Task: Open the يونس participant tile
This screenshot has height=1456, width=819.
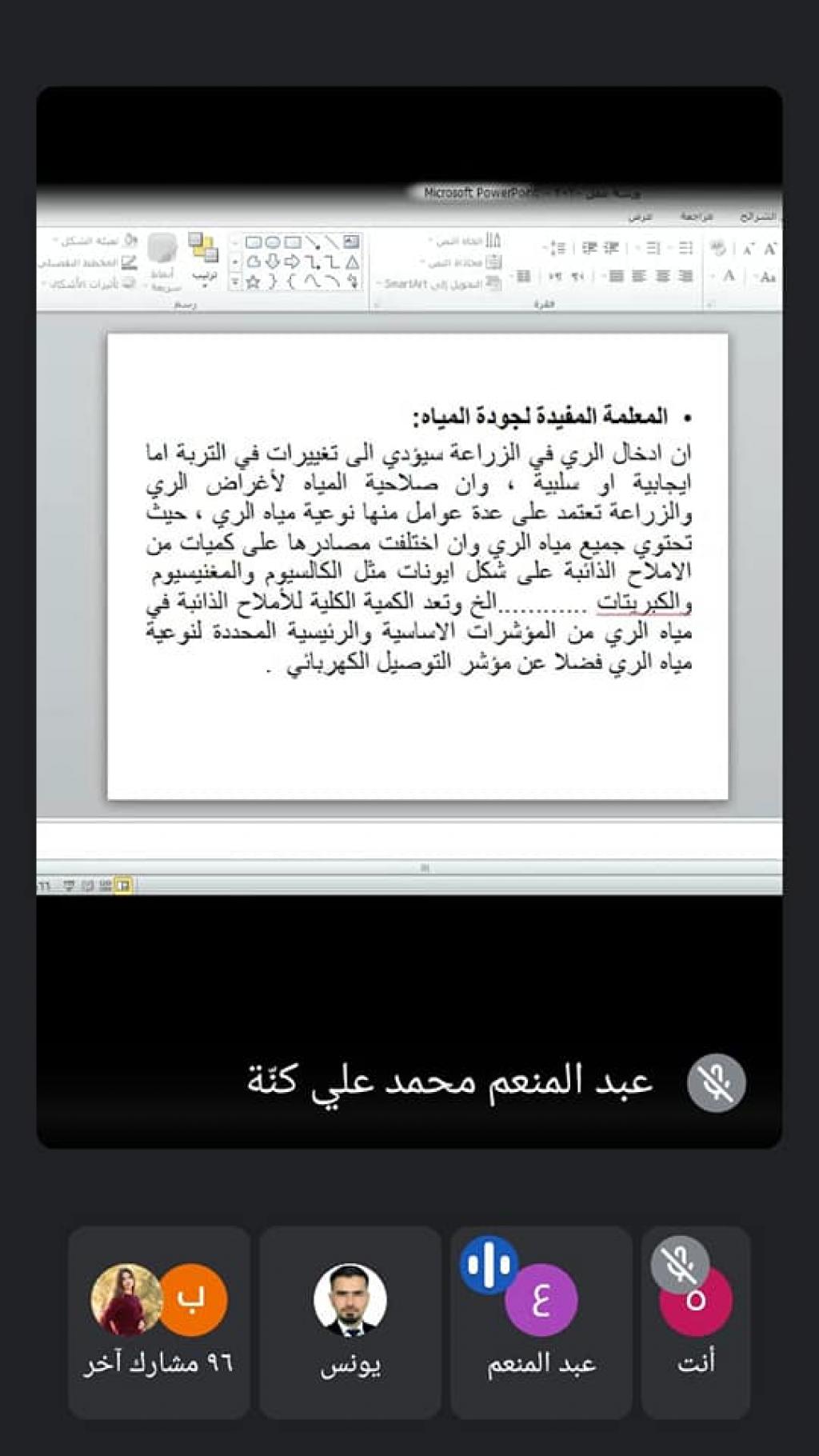Action: [350, 1323]
